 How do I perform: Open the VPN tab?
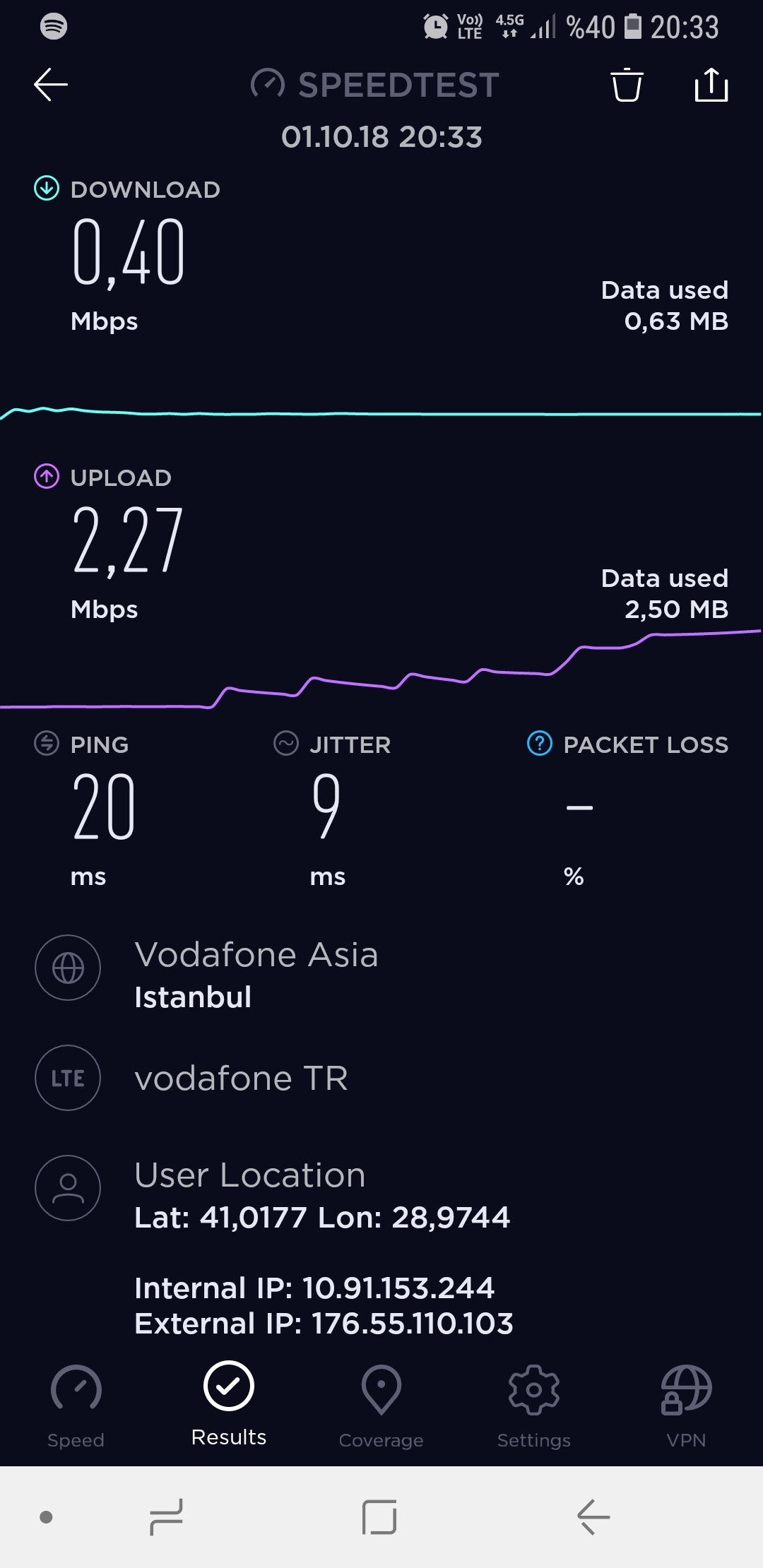(x=686, y=1407)
